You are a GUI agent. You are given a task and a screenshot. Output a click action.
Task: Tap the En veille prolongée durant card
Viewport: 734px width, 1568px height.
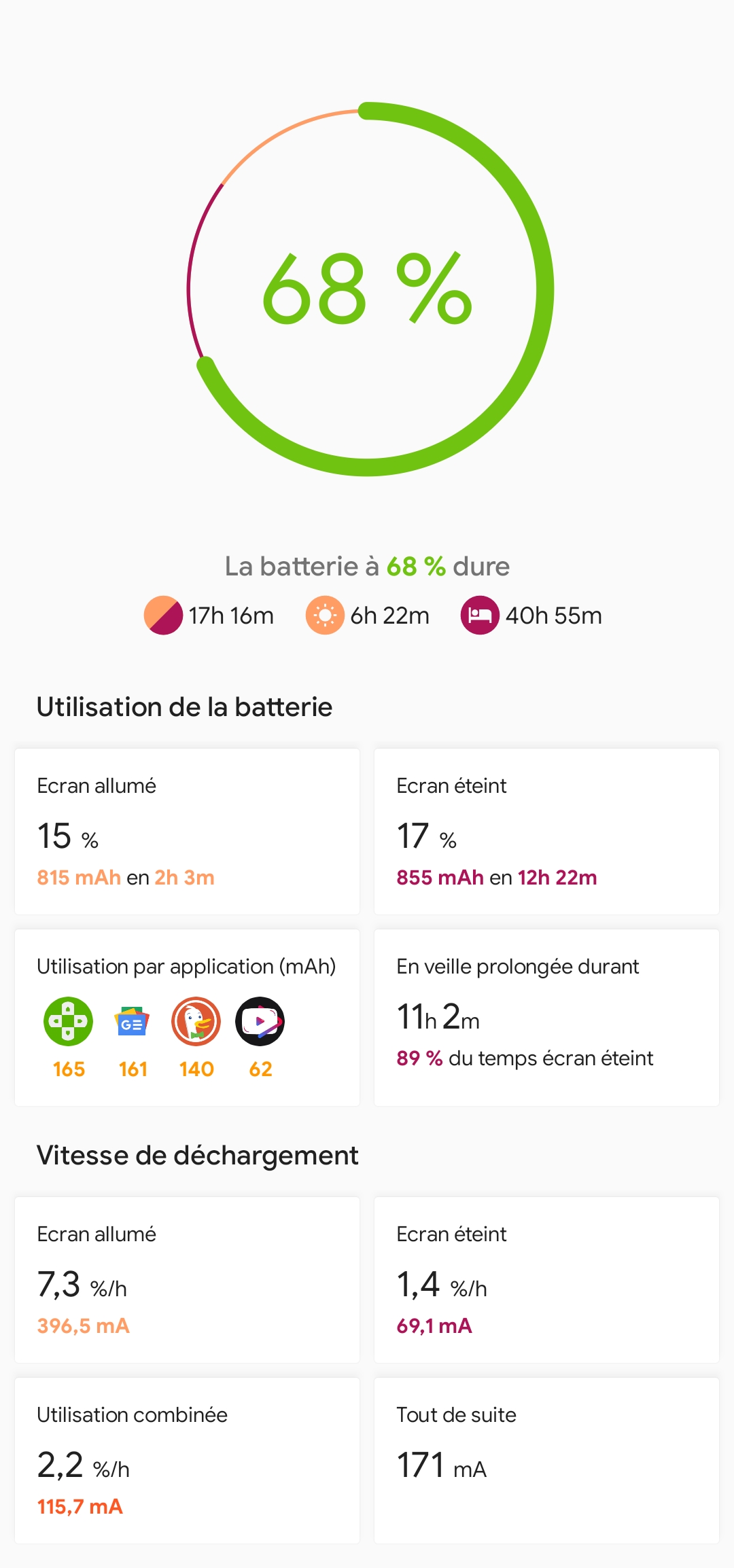(x=546, y=1017)
